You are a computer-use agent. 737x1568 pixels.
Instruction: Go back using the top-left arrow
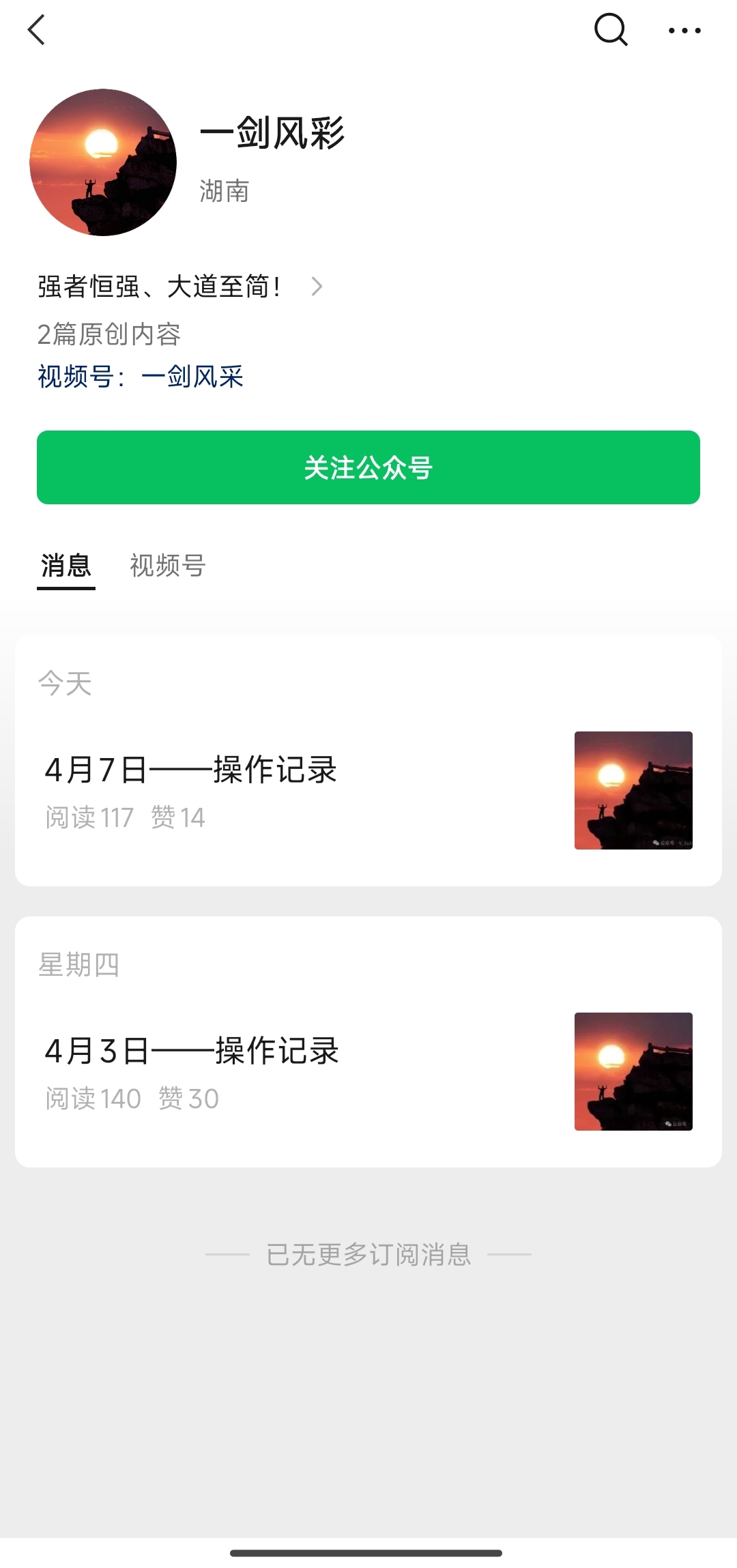37,30
